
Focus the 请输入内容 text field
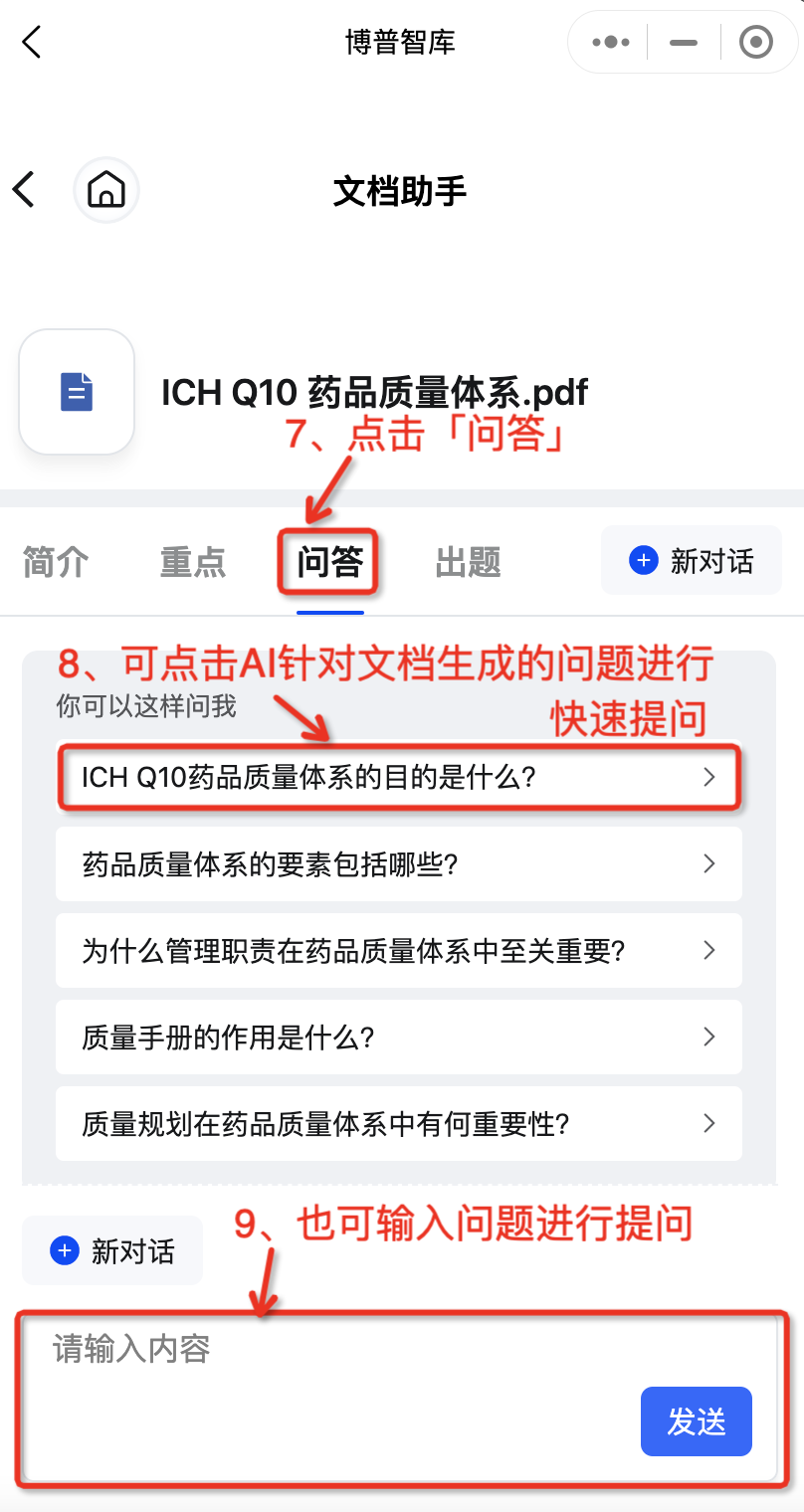pos(328,1373)
